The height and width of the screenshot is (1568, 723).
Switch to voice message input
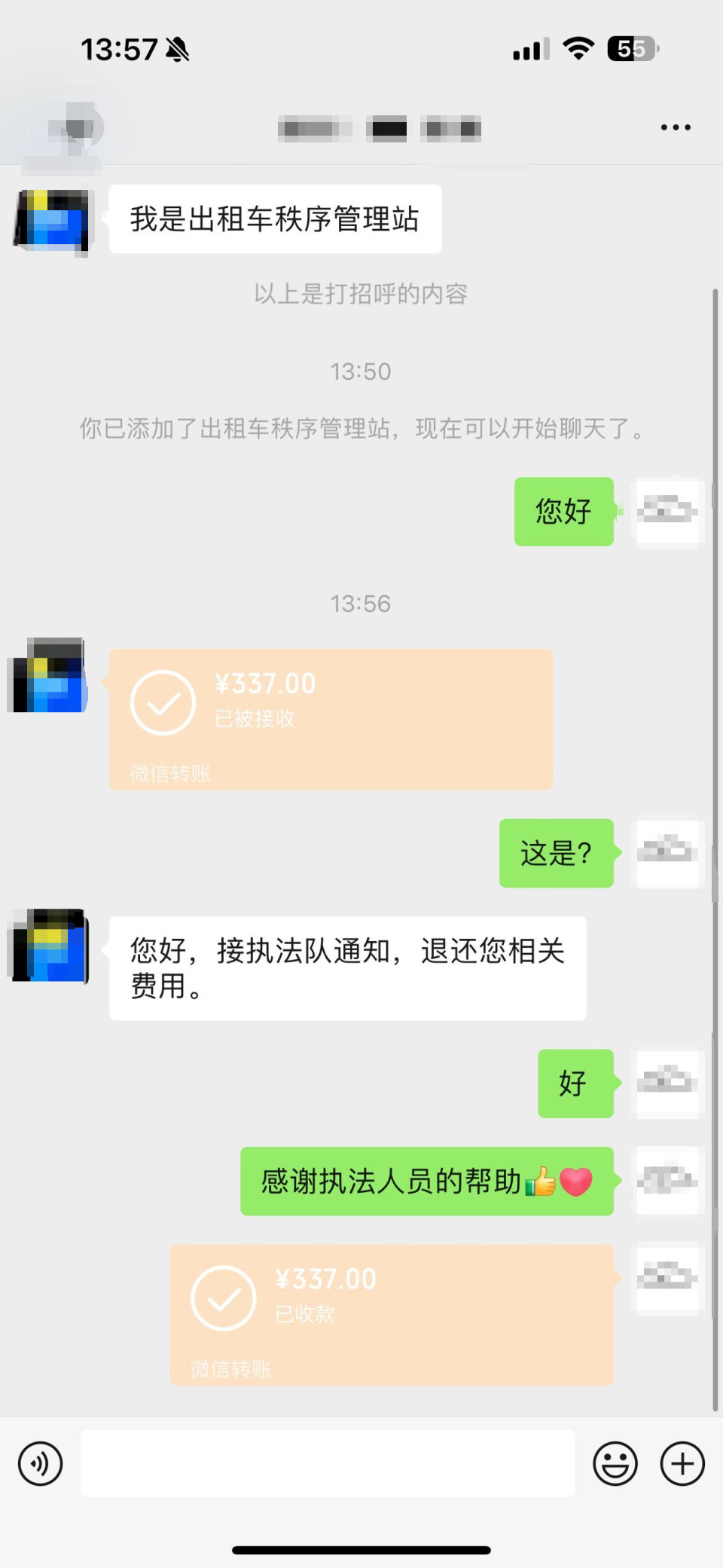(40, 1463)
